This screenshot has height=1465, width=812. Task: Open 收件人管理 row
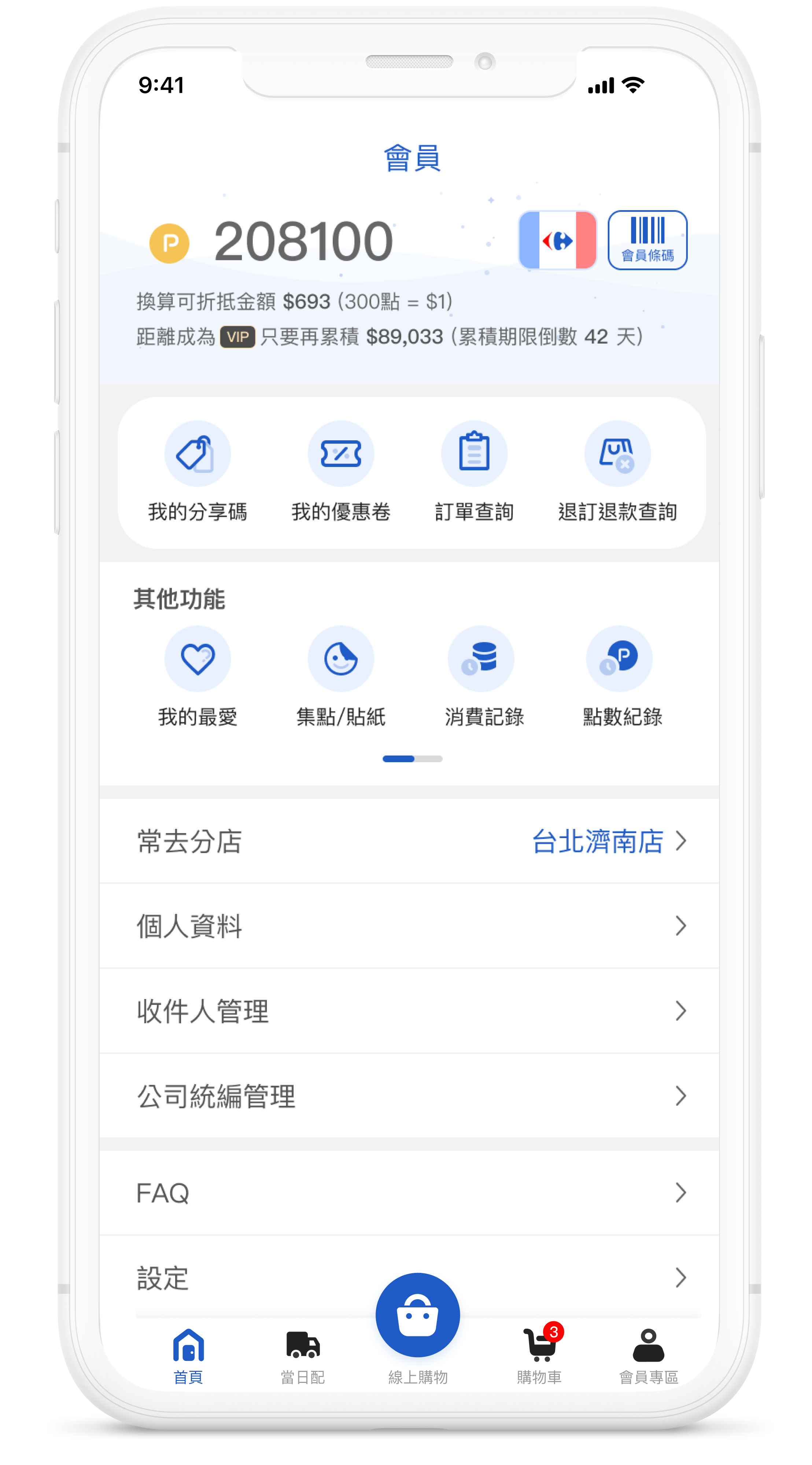pyautogui.click(x=409, y=1011)
